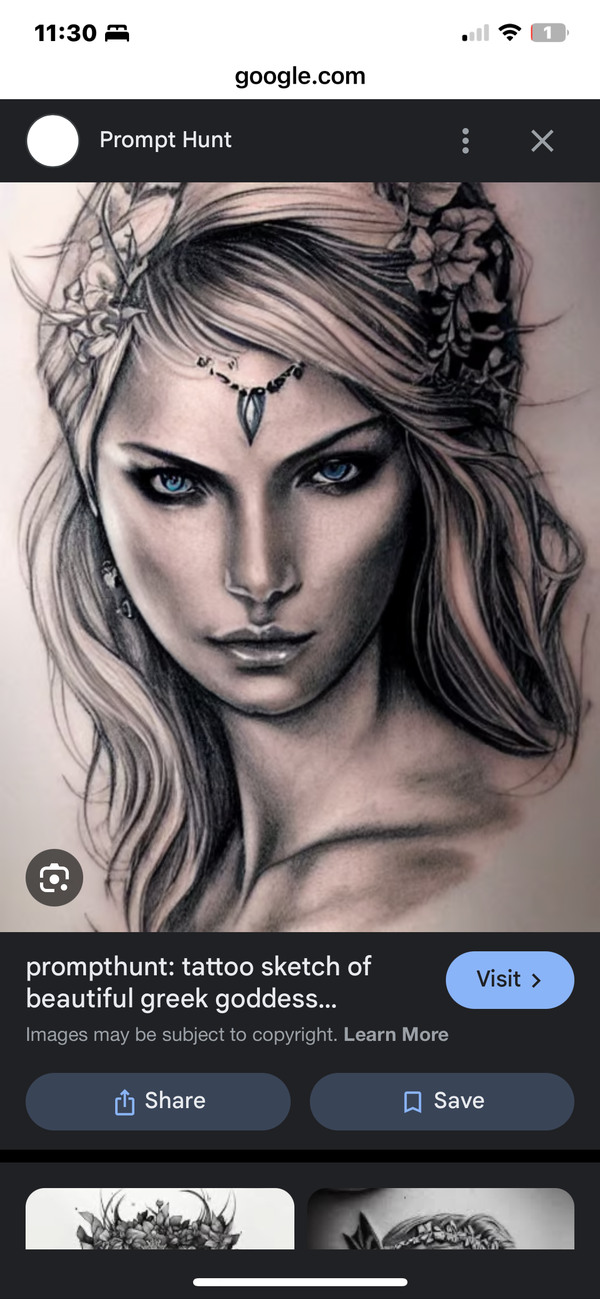The width and height of the screenshot is (600, 1299).
Task: Open the right related tattoo image
Action: click(440, 1218)
